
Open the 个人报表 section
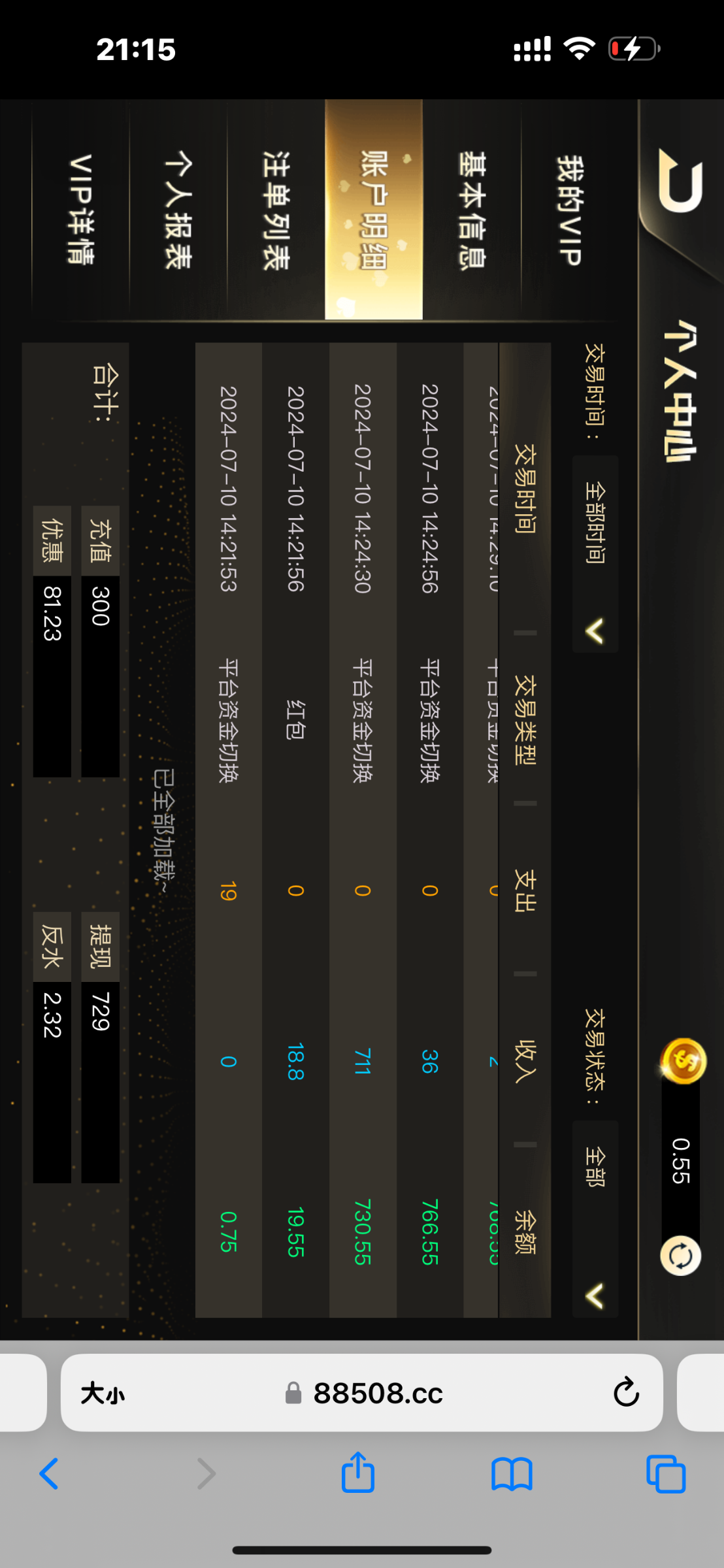[x=178, y=210]
